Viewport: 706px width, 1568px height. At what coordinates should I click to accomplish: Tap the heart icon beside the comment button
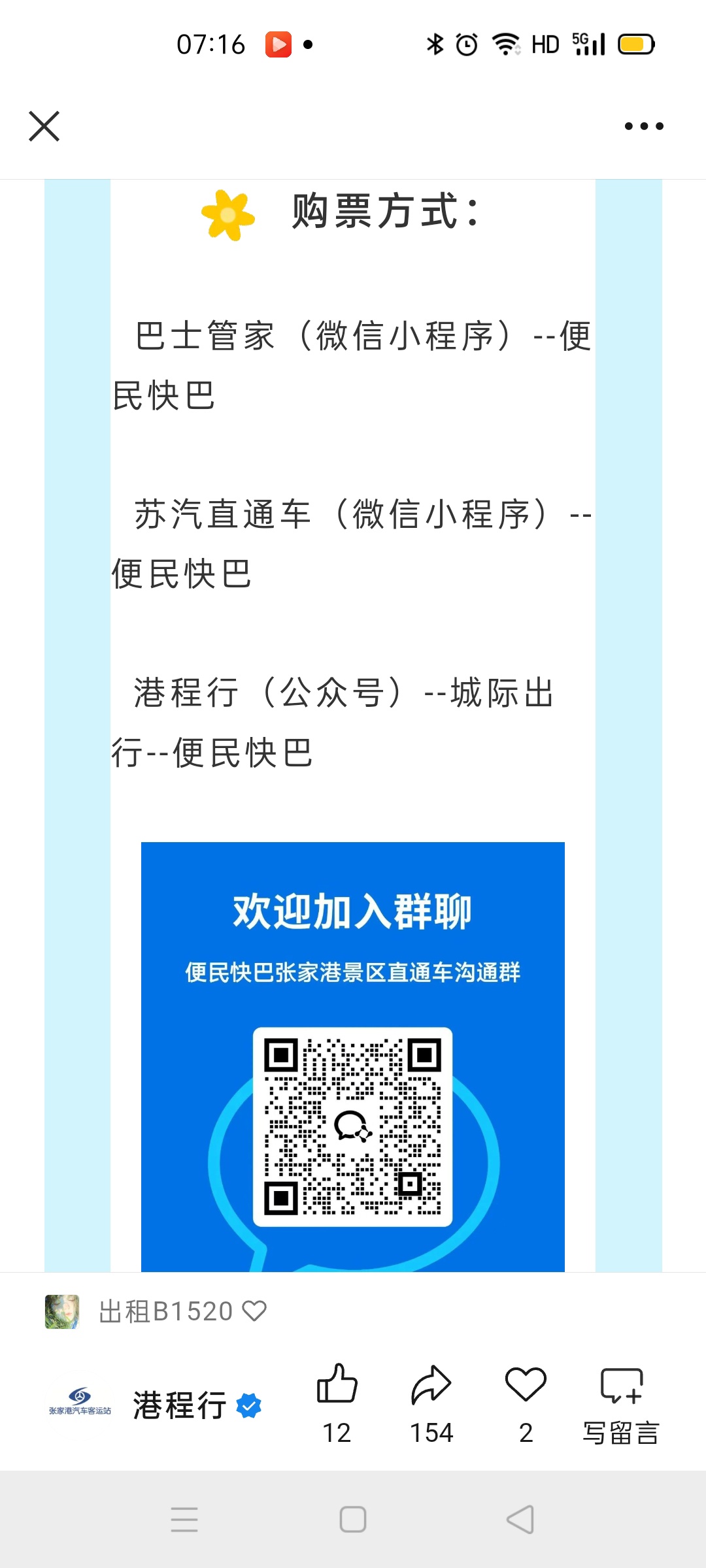(526, 1385)
